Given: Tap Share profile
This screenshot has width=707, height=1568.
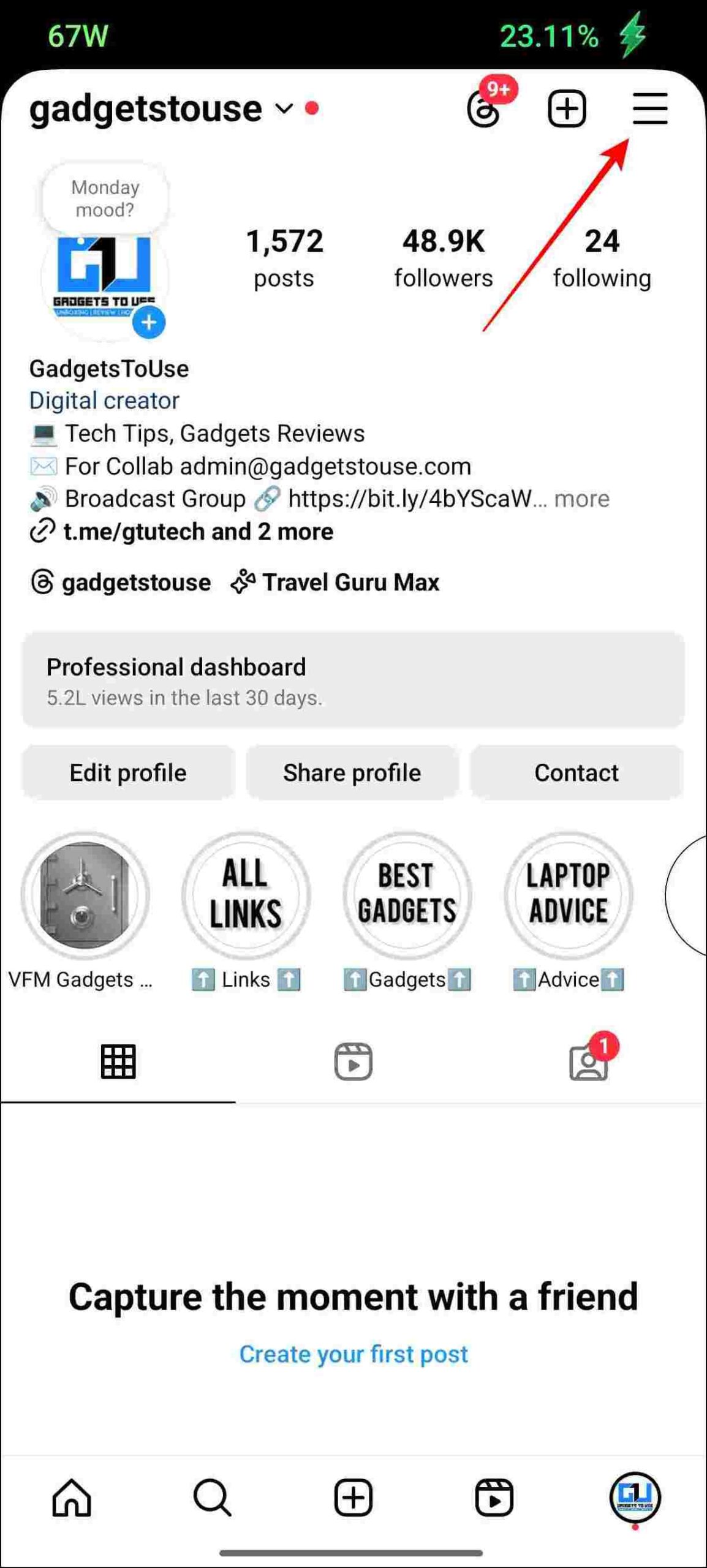Looking at the screenshot, I should 352,772.
